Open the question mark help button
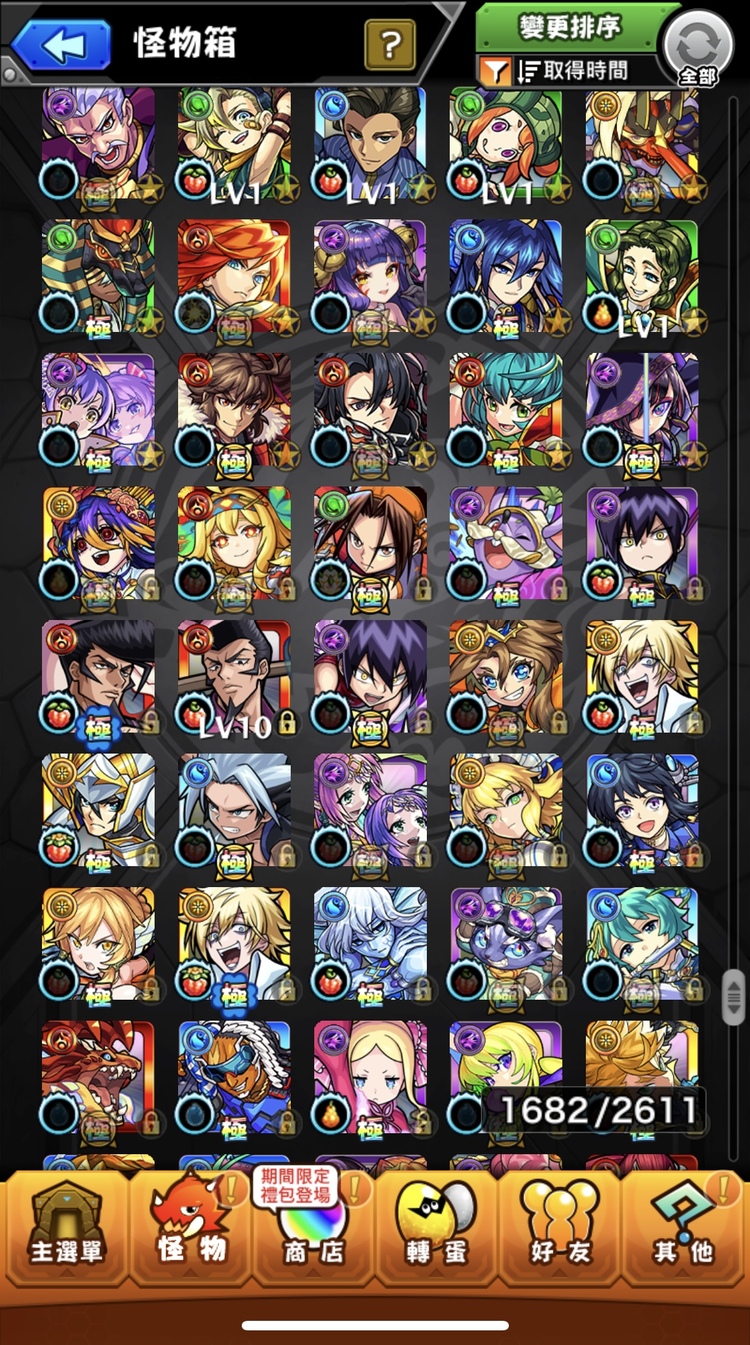This screenshot has width=750, height=1345. pos(390,44)
